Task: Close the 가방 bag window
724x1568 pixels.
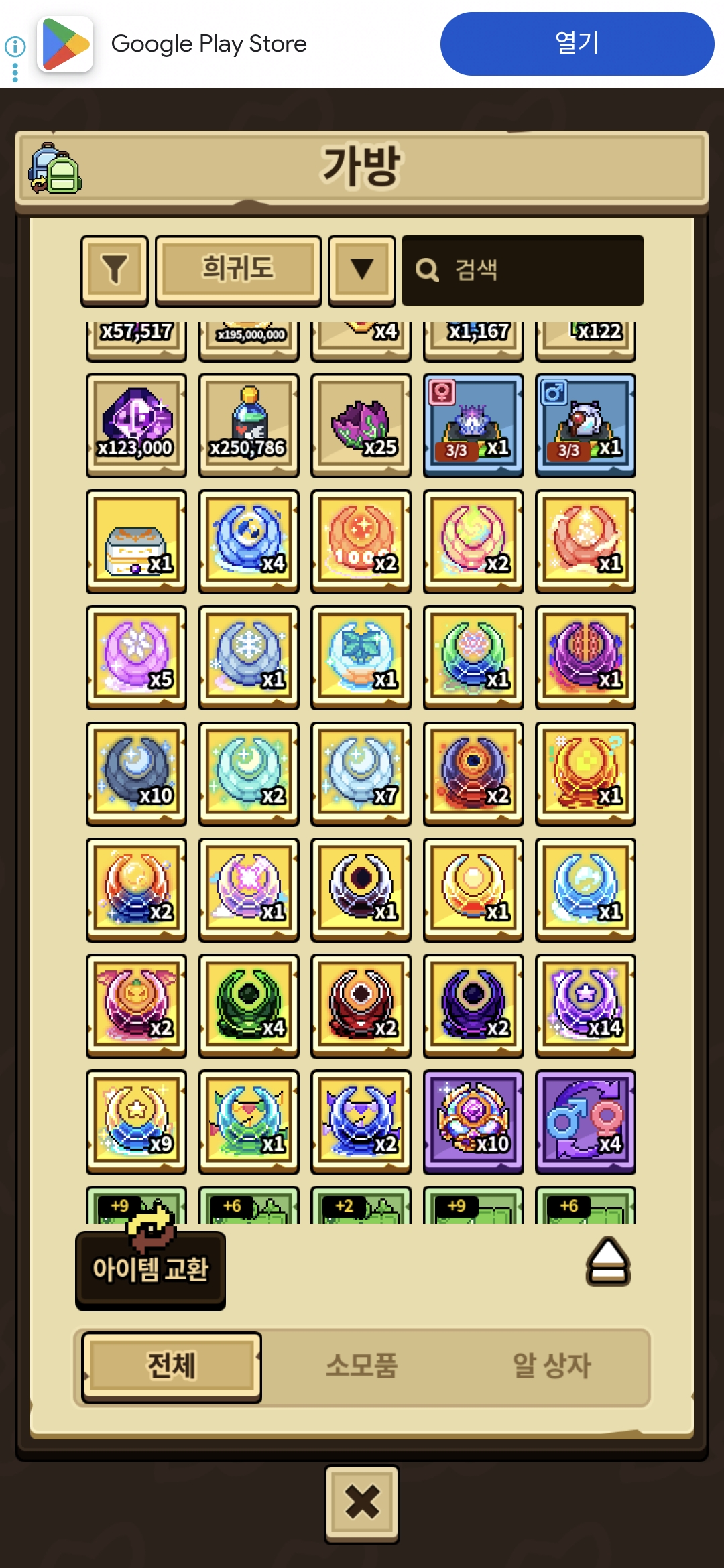Action: click(362, 1502)
